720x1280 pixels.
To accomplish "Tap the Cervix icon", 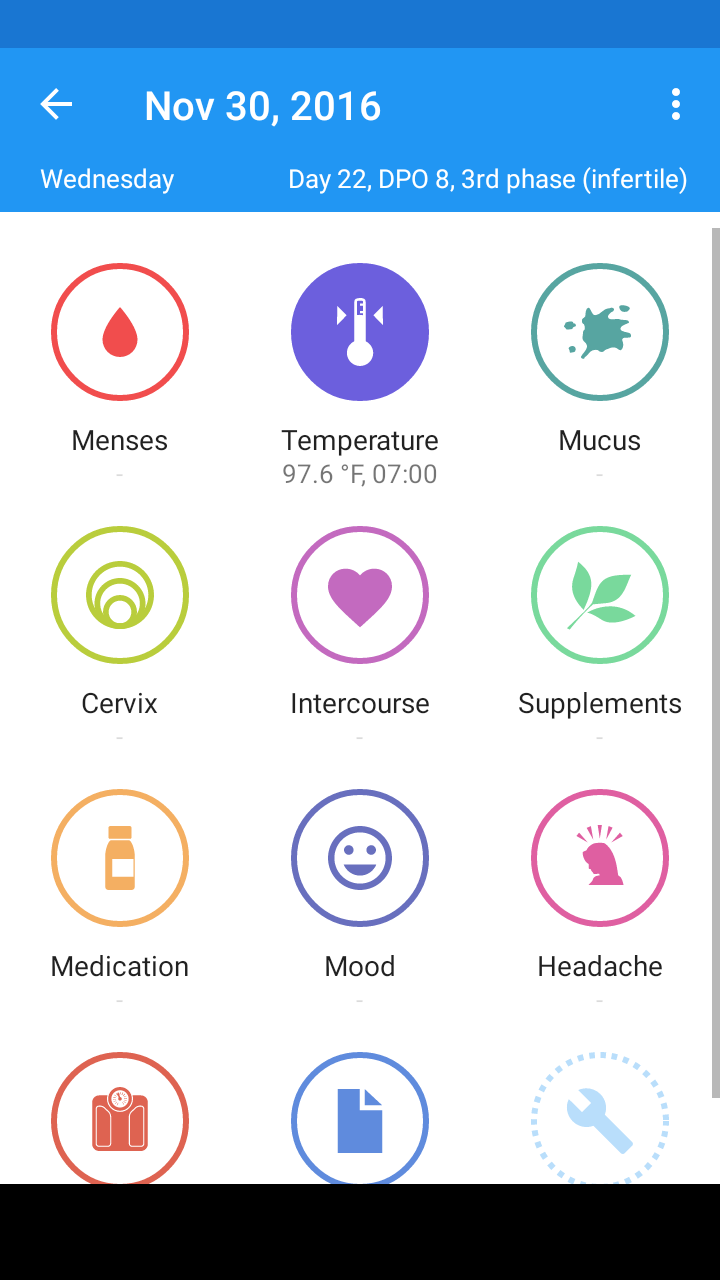I will (120, 595).
